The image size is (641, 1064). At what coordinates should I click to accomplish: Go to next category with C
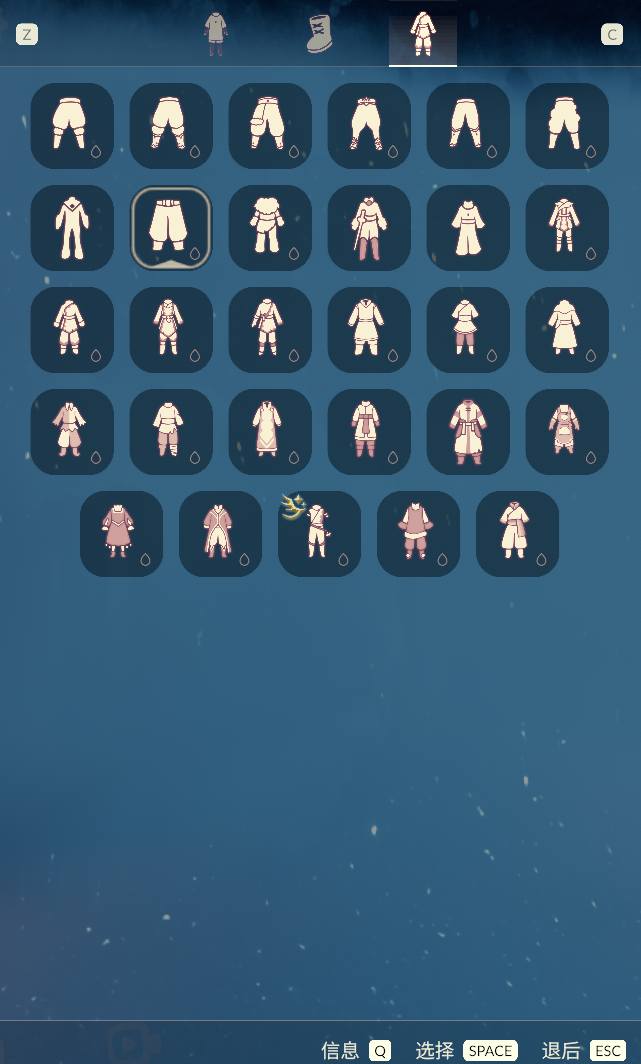(x=612, y=35)
